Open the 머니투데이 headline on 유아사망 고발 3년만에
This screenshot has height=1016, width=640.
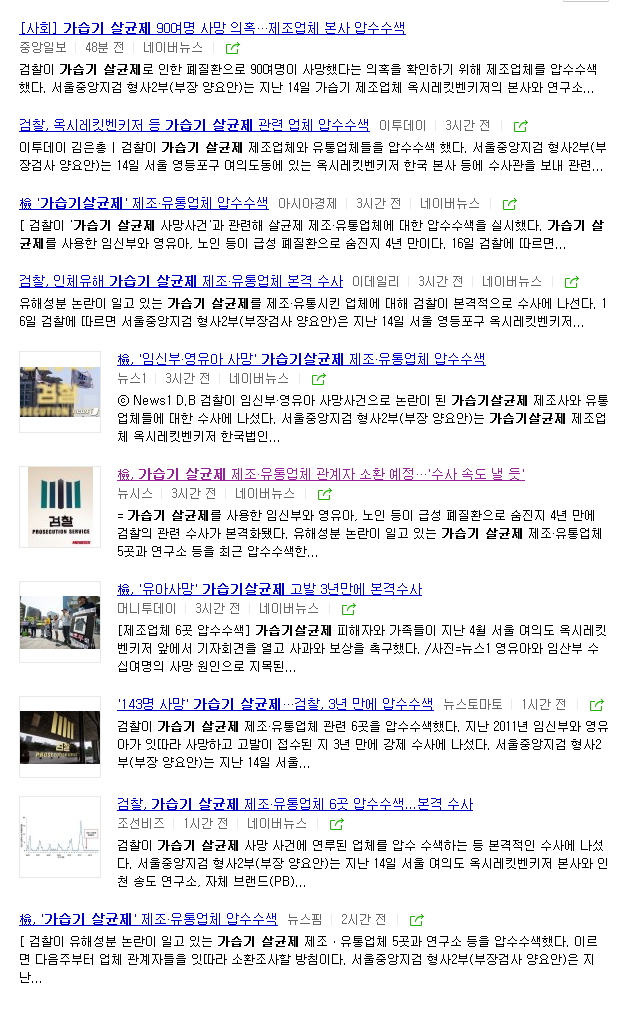coord(269,589)
